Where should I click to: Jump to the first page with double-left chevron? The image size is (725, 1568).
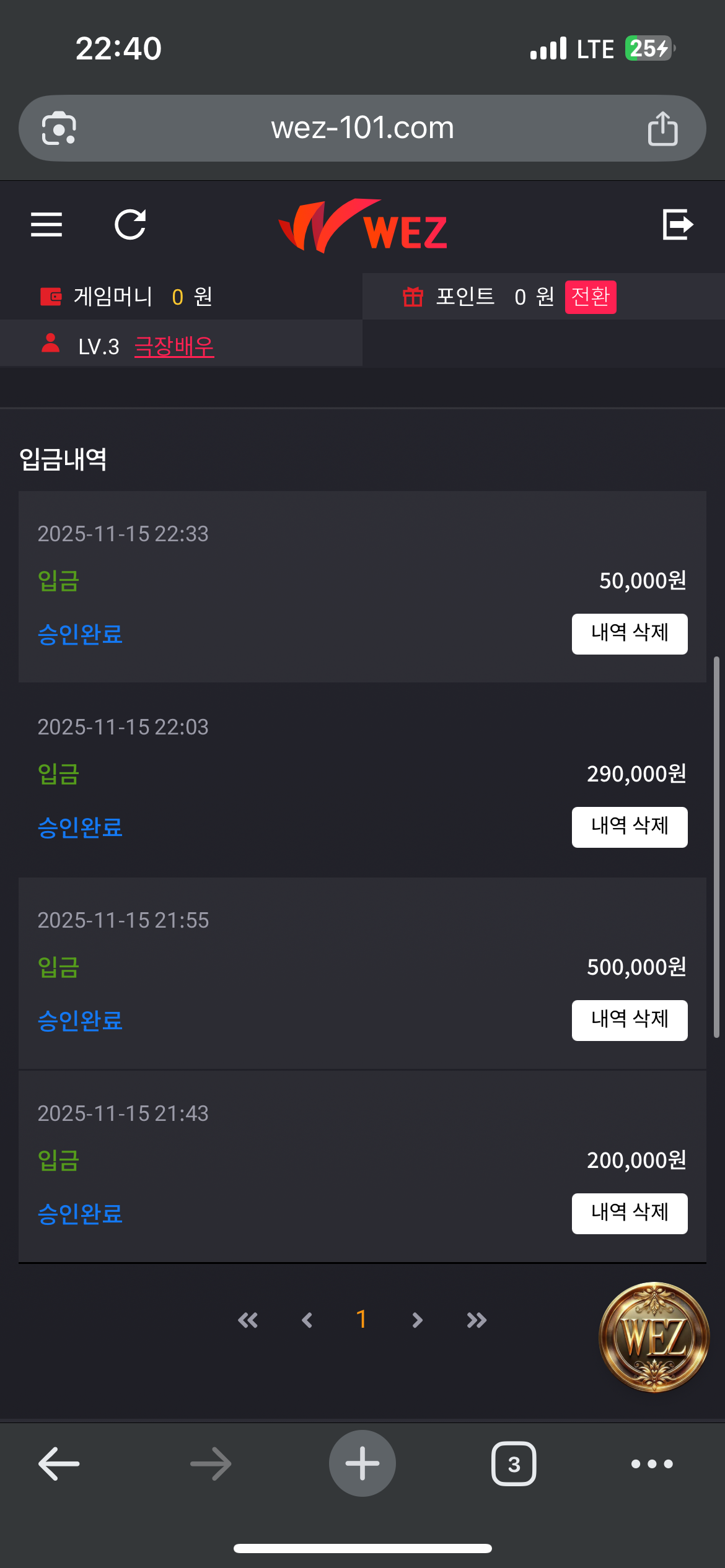coord(248,1320)
